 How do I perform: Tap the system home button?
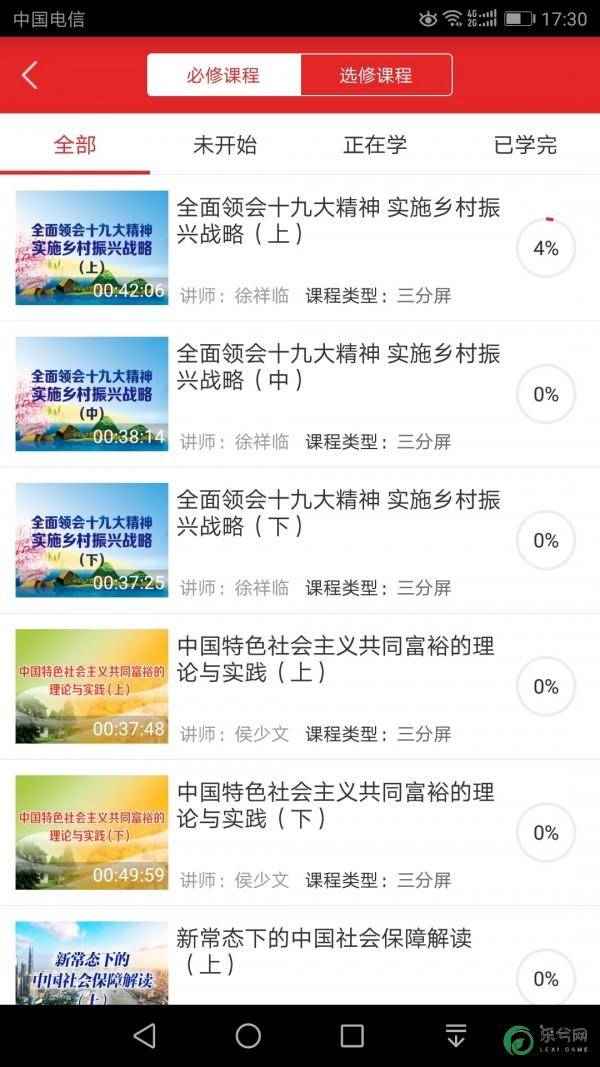(248, 1036)
